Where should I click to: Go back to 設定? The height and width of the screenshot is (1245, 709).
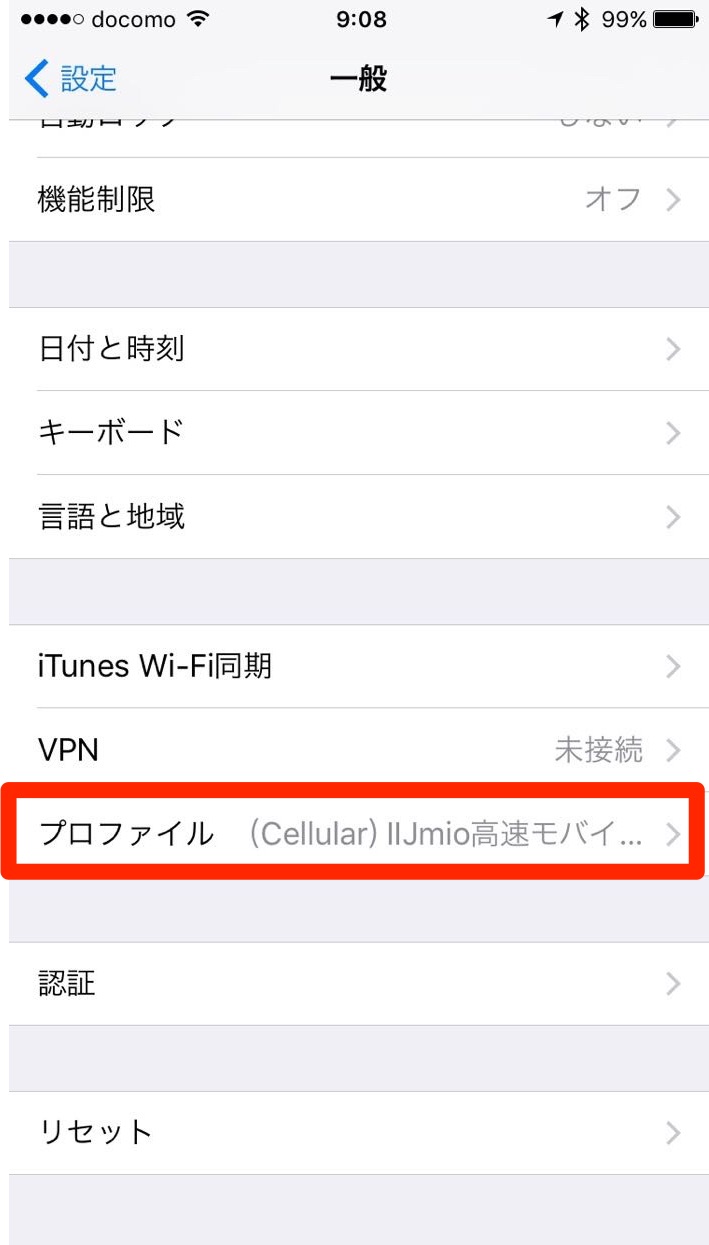pos(70,79)
